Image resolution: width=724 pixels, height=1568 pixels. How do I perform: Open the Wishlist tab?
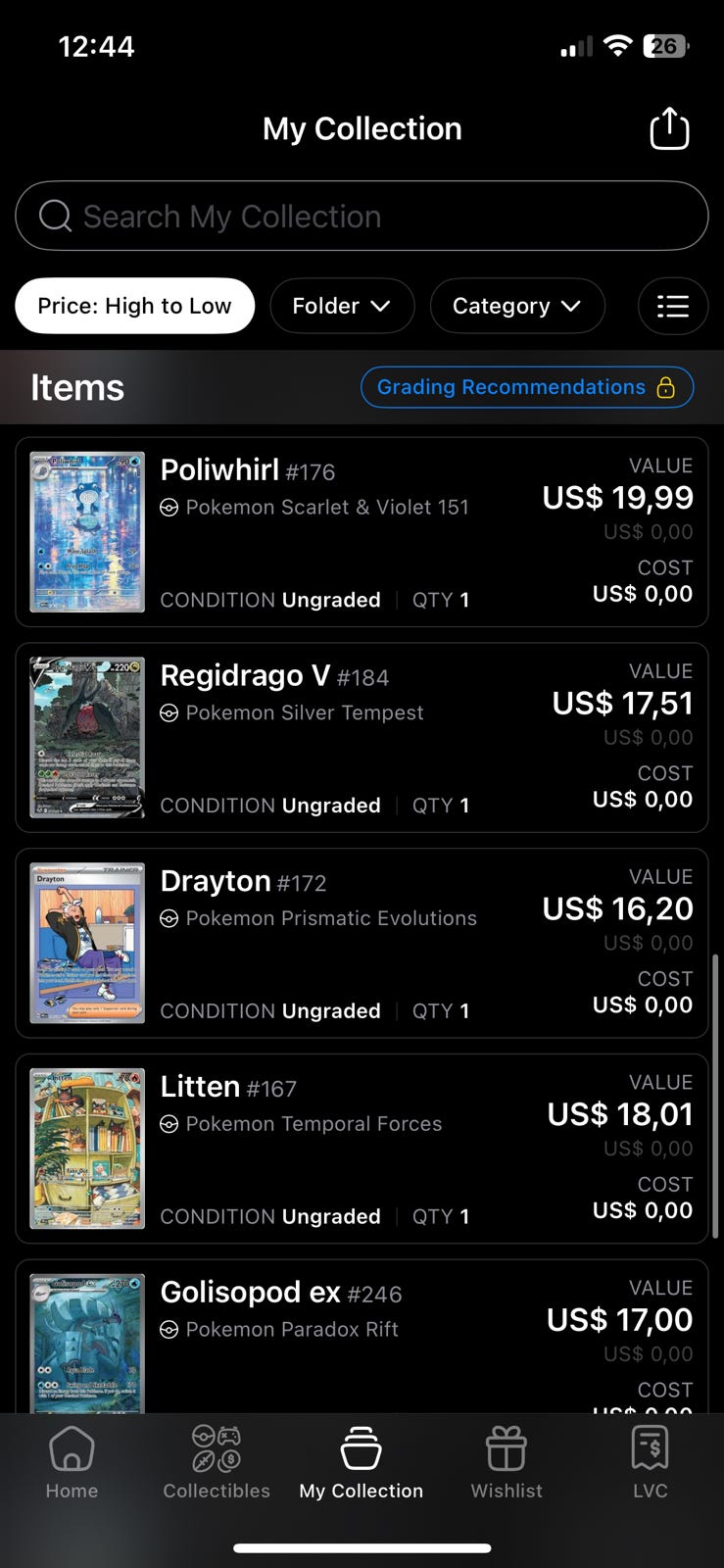click(x=507, y=1462)
